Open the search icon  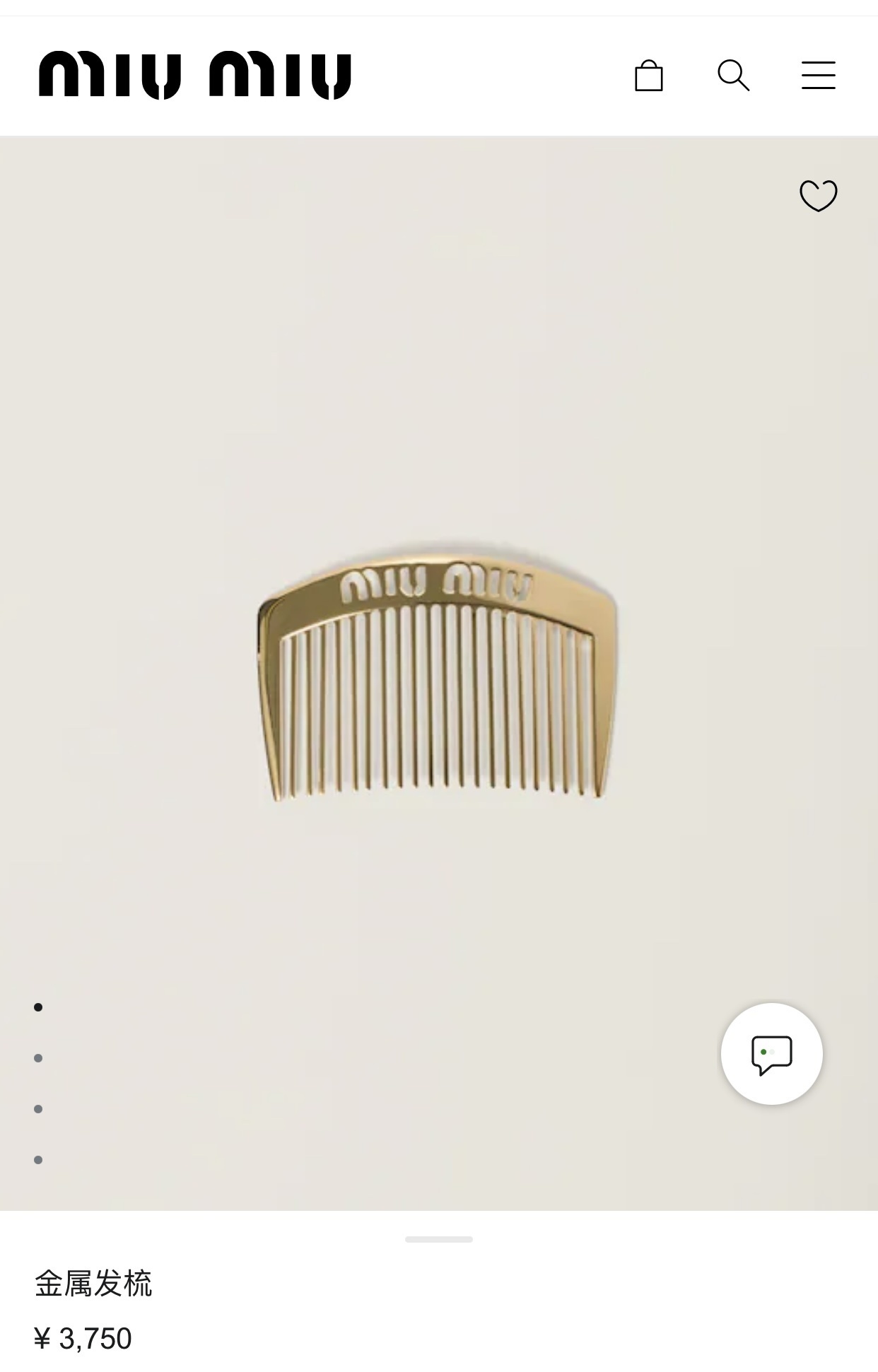tap(733, 75)
